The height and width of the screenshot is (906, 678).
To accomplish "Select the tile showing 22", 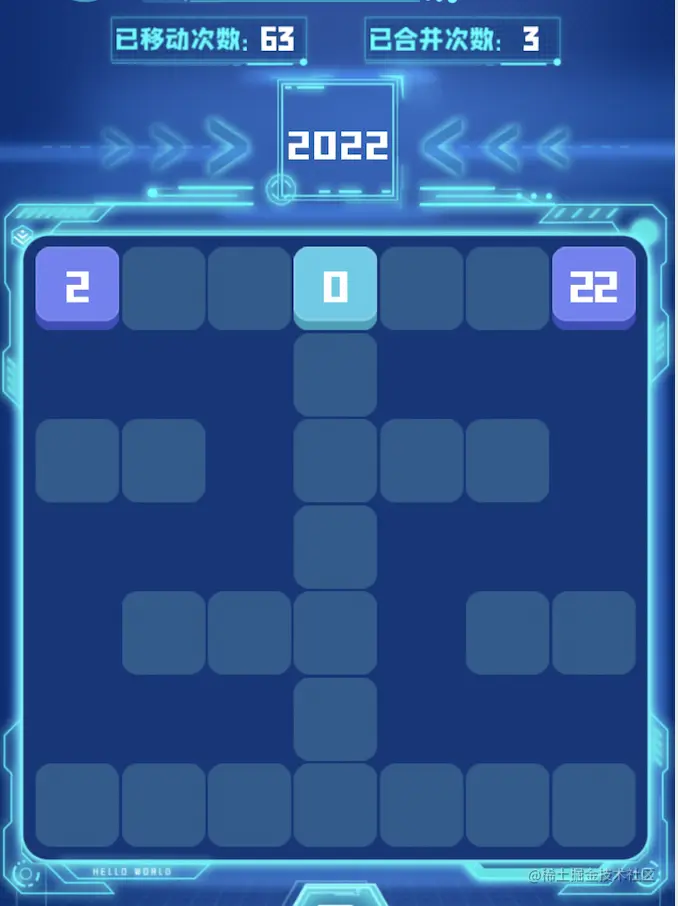I will coord(593,287).
